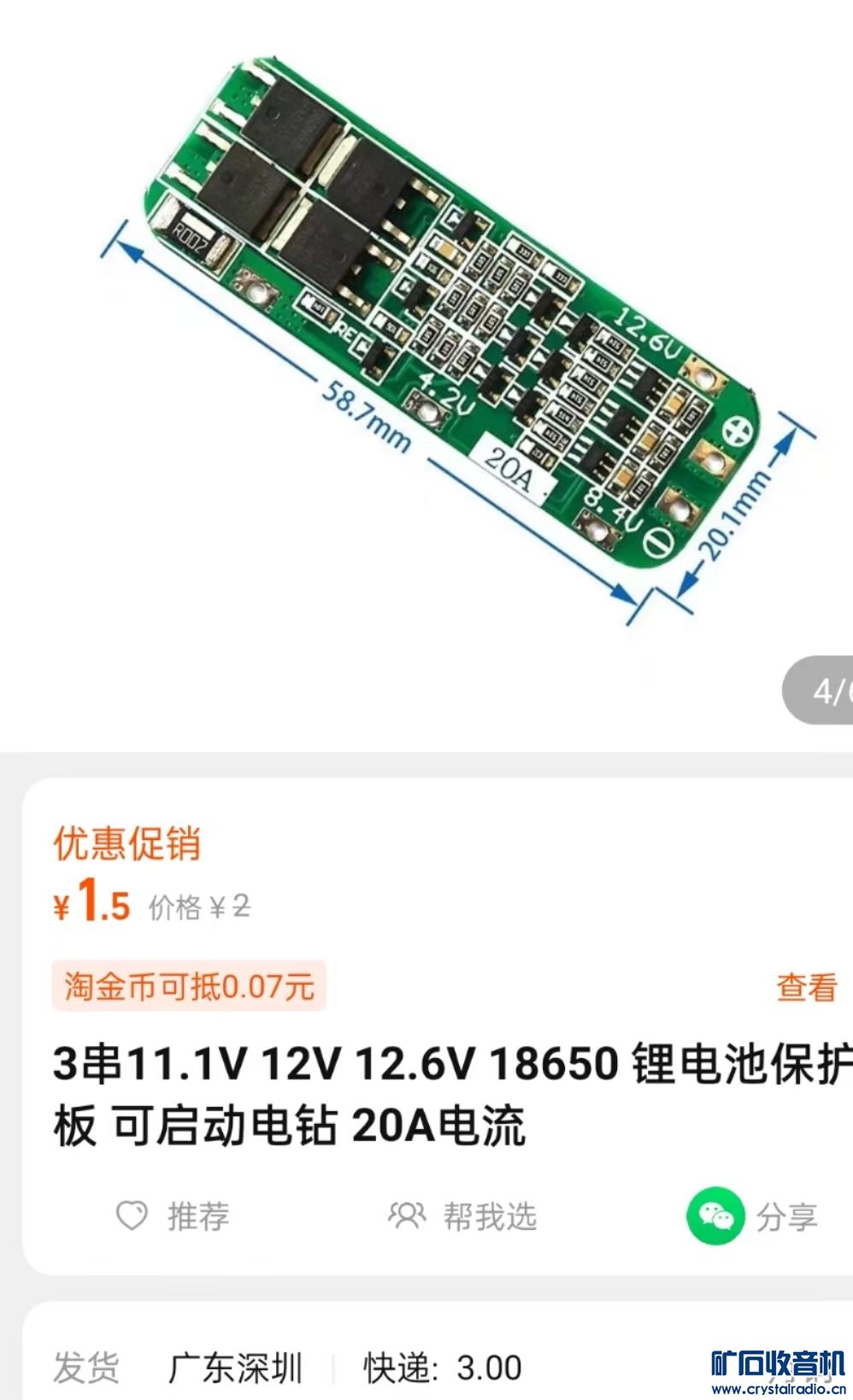Share product via 分享
The width and height of the screenshot is (853, 1400).
click(754, 1216)
